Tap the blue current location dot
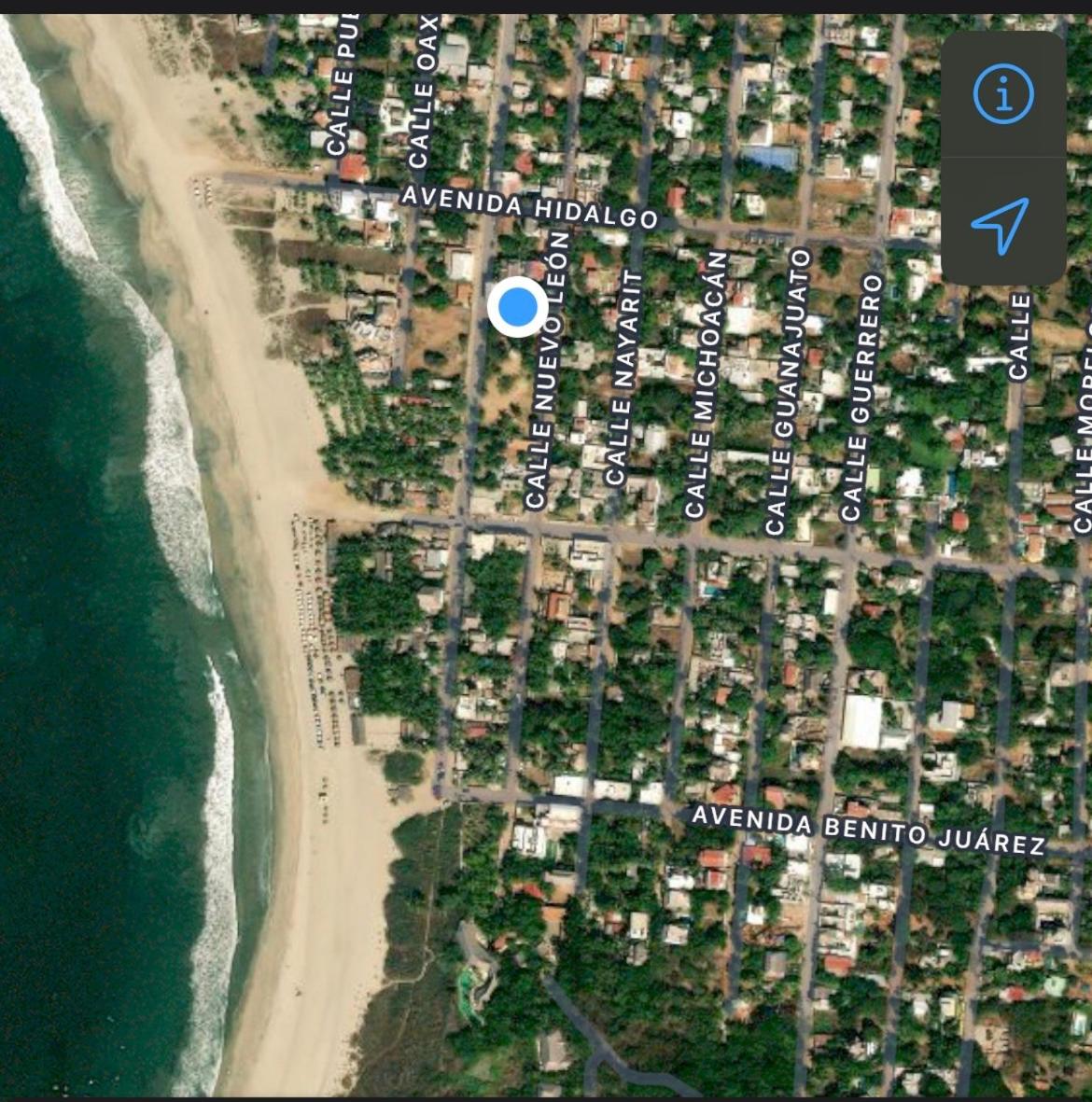 (x=517, y=306)
